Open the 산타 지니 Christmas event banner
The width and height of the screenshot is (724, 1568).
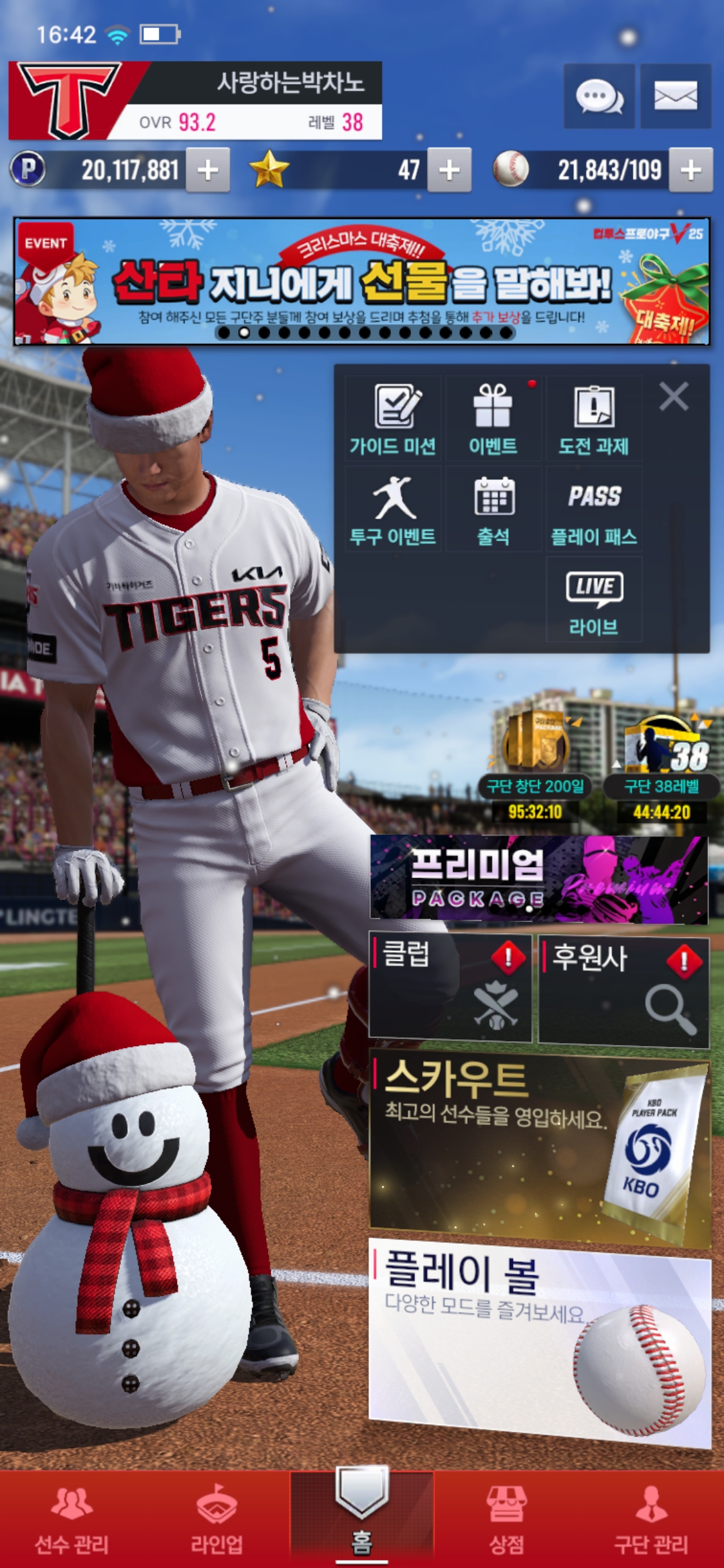pos(362,281)
